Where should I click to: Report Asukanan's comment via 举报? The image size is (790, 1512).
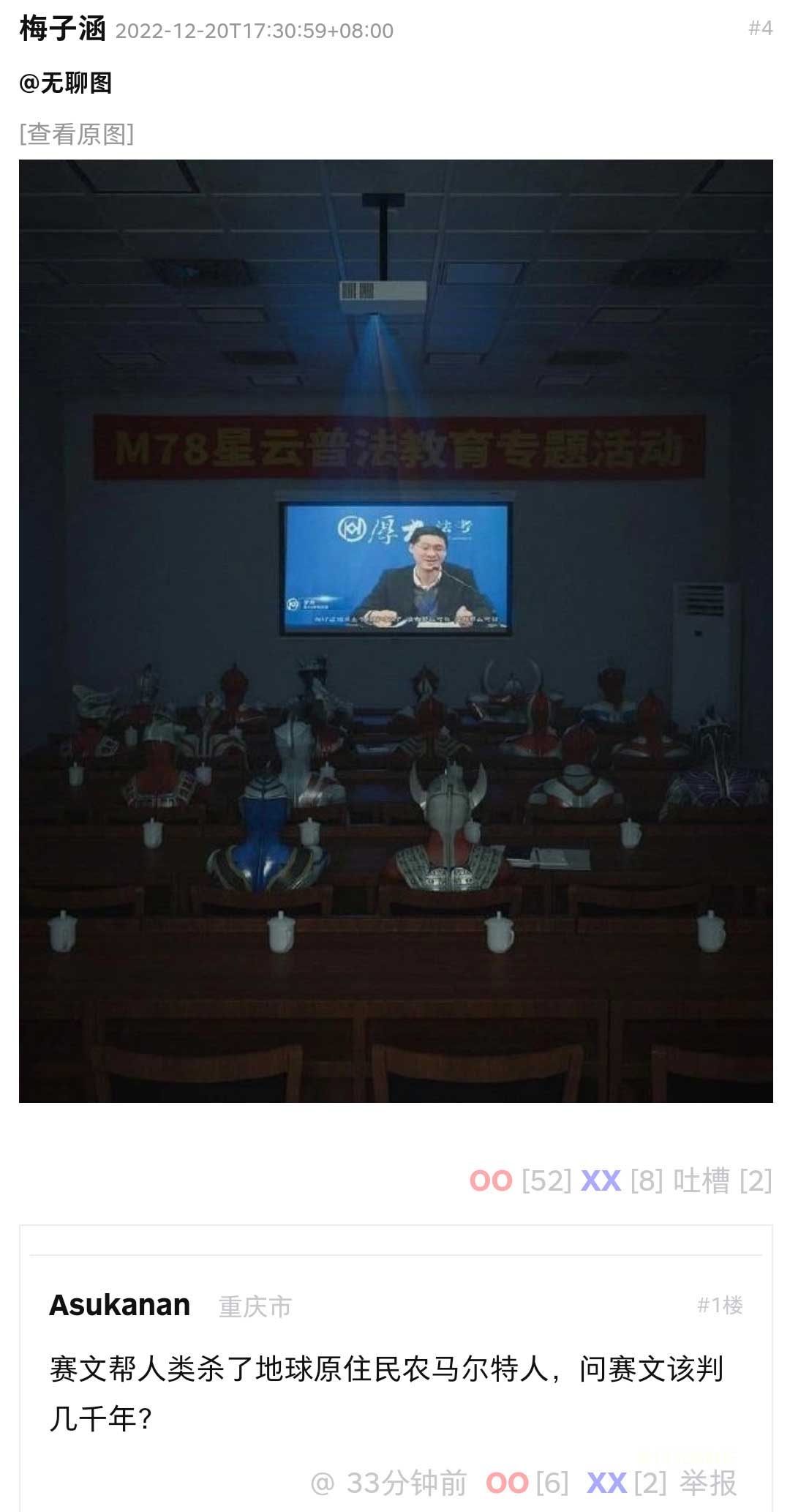coord(707,1483)
